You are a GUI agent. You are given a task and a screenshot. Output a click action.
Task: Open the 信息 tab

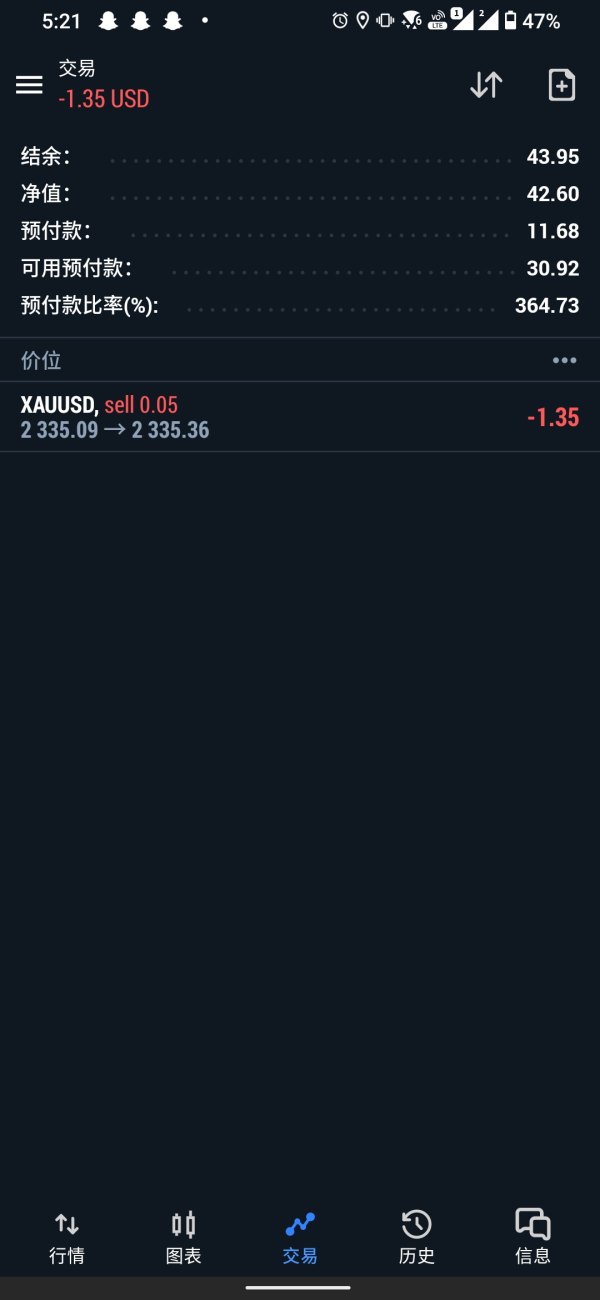pos(533,1237)
